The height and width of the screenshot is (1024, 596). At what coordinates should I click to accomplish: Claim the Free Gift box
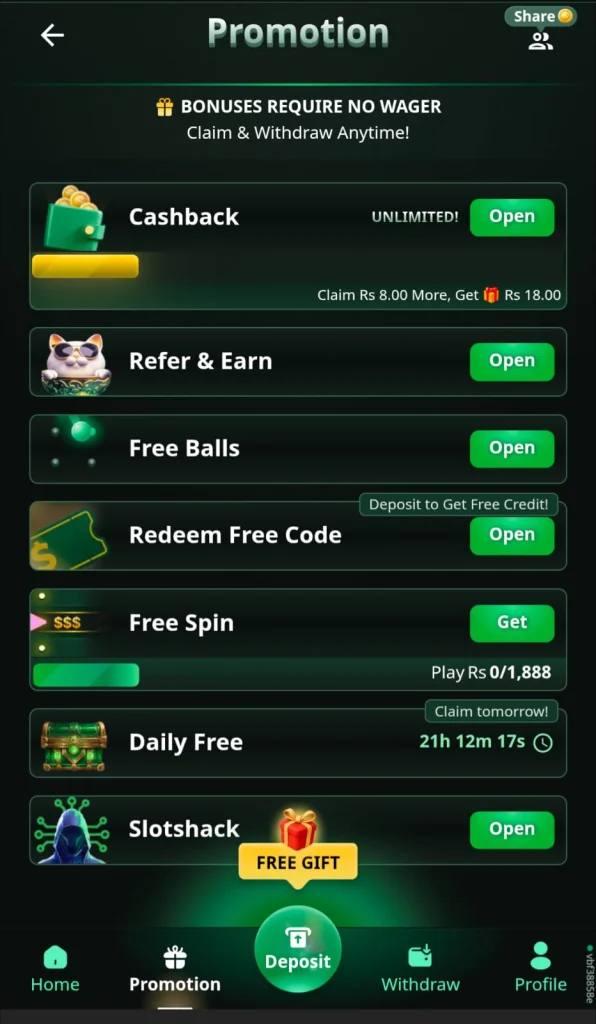pos(298,848)
